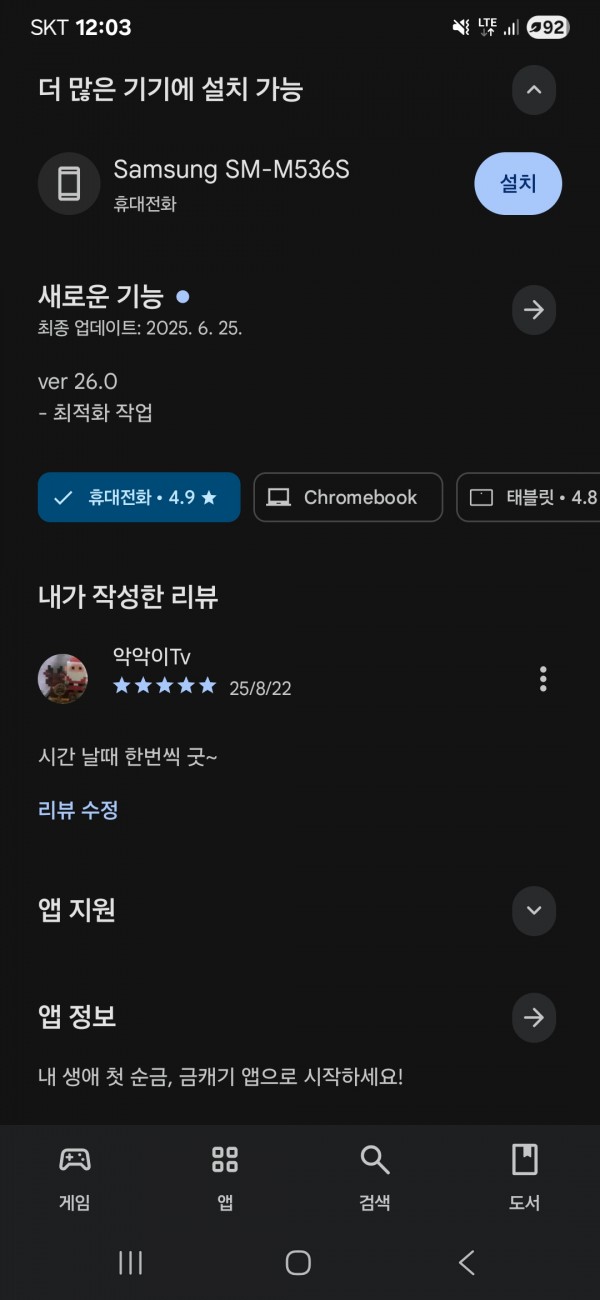
Task: Expand the 앱 지원 section
Action: [533, 910]
